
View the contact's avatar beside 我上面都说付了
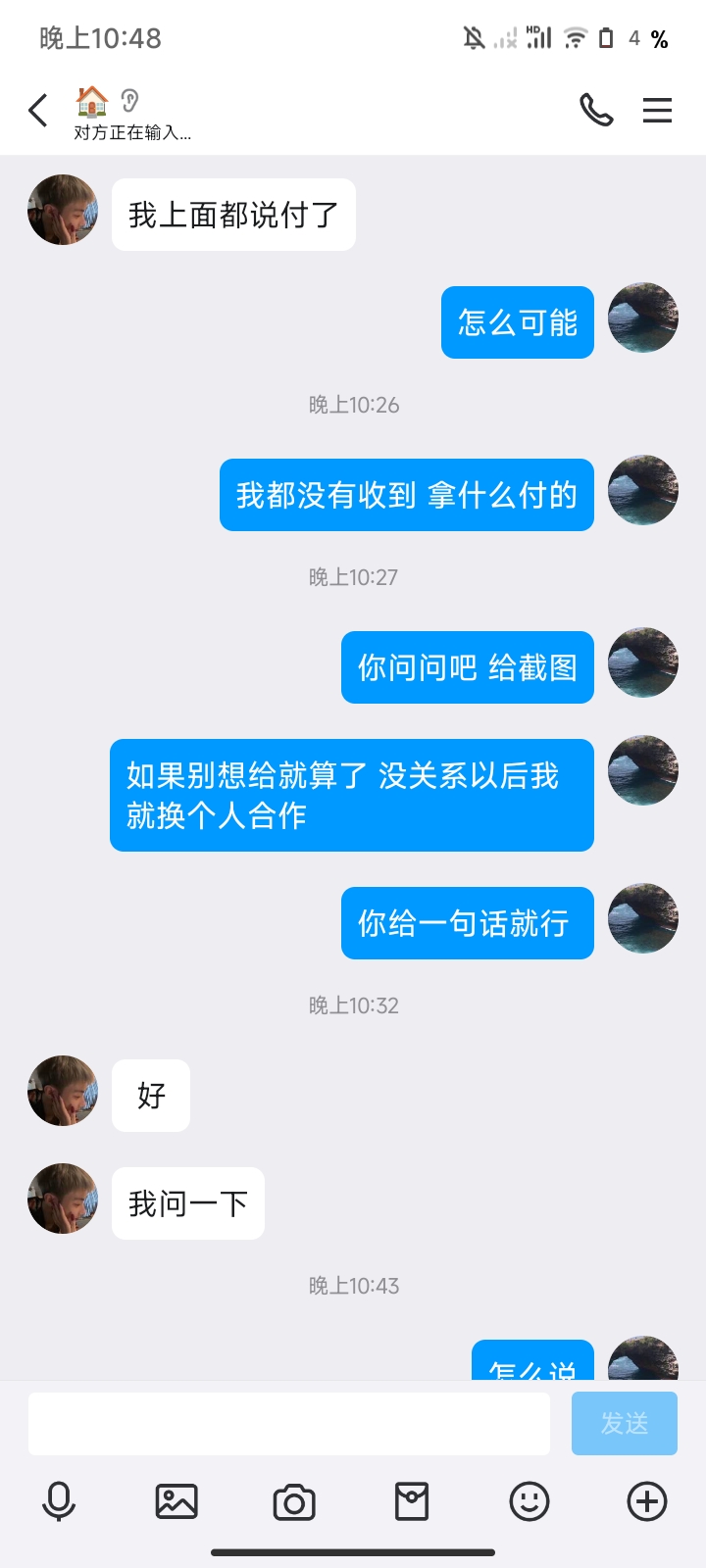coord(63,210)
